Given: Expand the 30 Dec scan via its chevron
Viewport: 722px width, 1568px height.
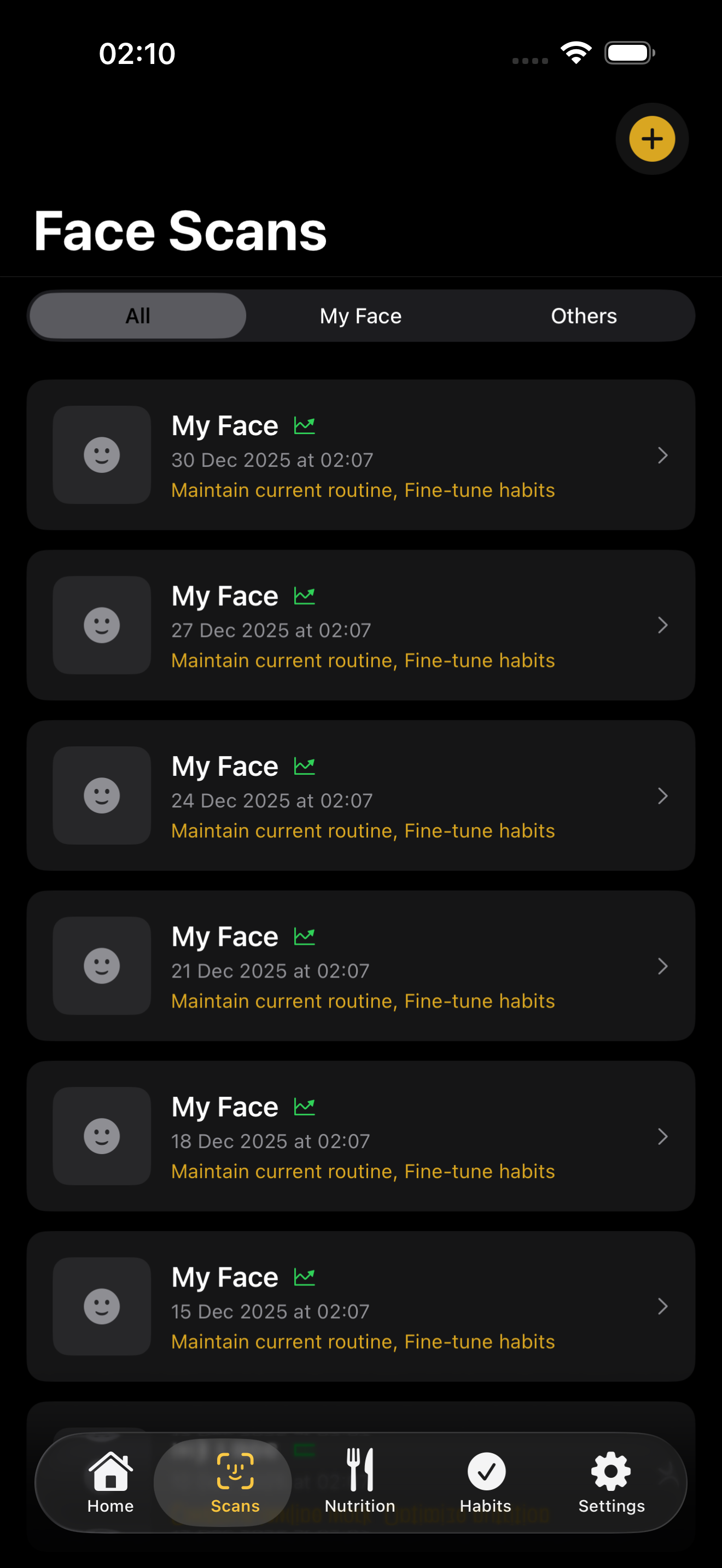Looking at the screenshot, I should tap(663, 455).
